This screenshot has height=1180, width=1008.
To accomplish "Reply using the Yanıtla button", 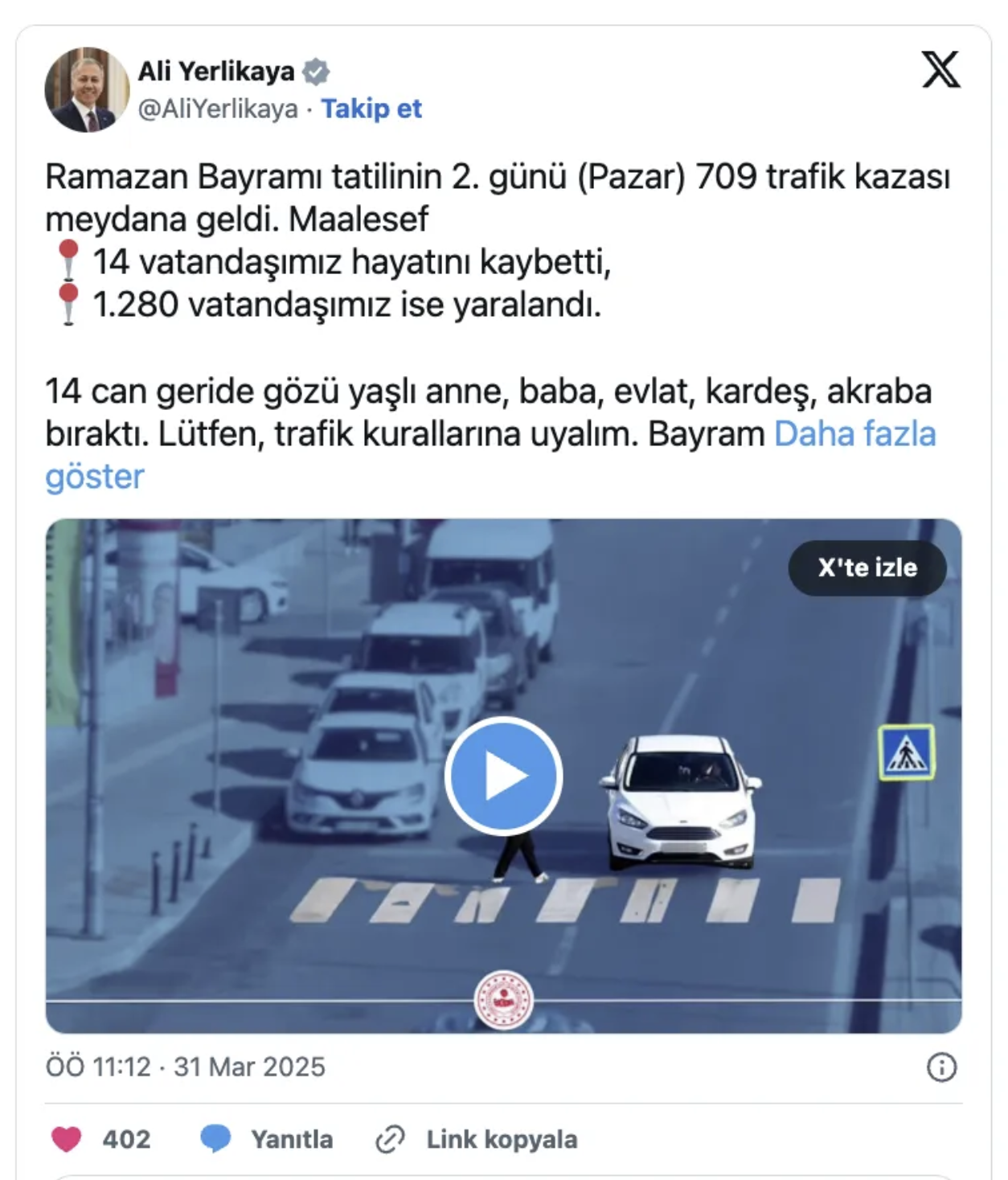I will [x=268, y=1139].
